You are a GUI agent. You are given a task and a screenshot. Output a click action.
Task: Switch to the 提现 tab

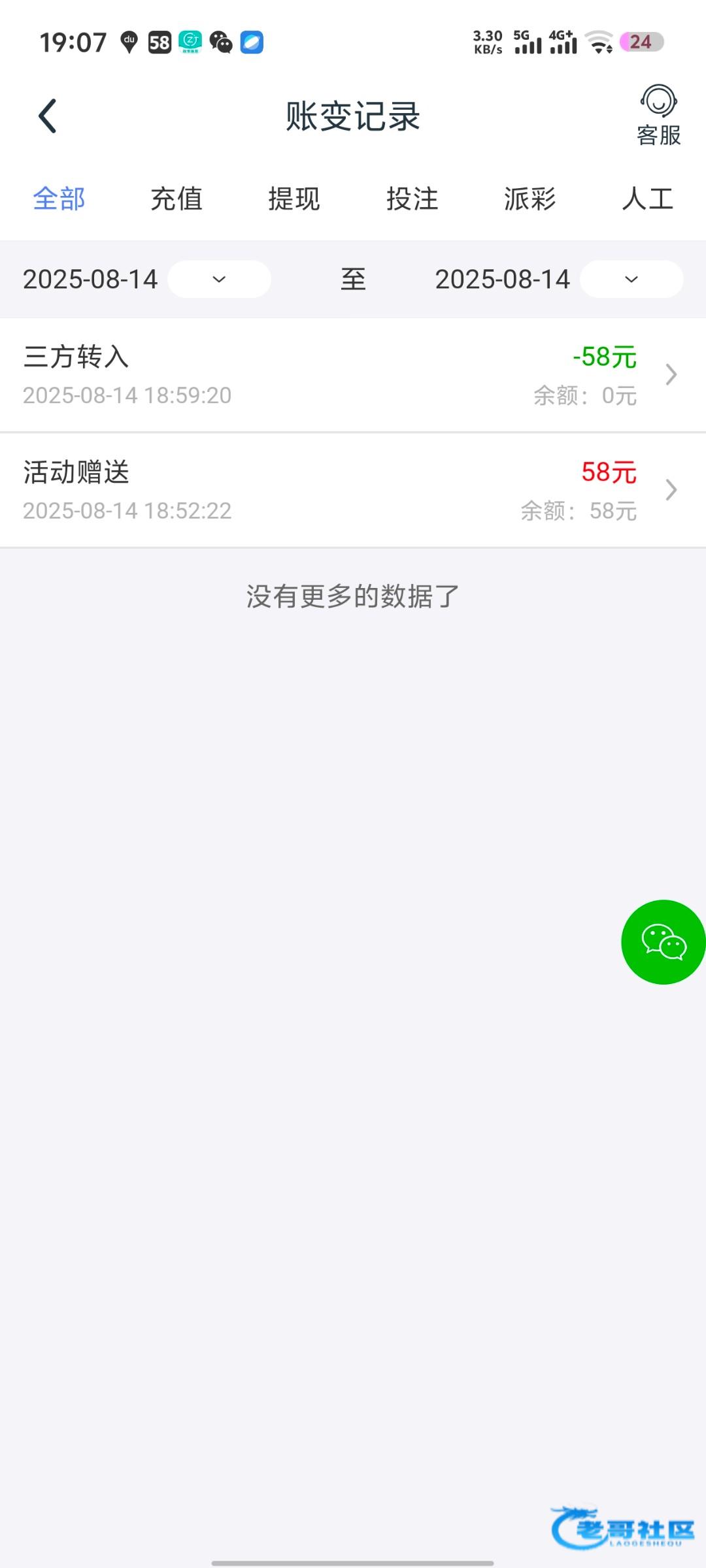(x=294, y=199)
